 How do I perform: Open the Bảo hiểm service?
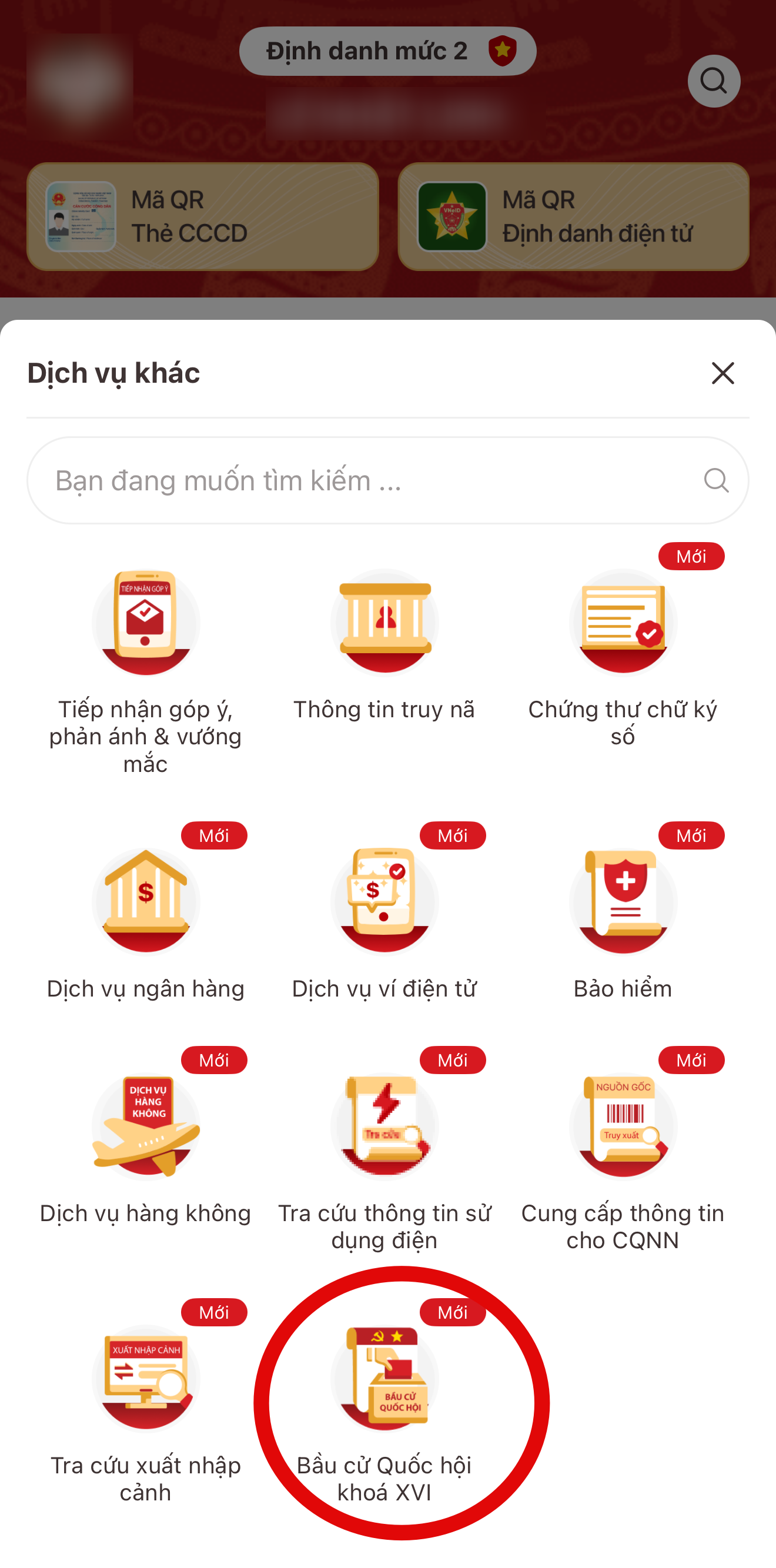coord(623,902)
